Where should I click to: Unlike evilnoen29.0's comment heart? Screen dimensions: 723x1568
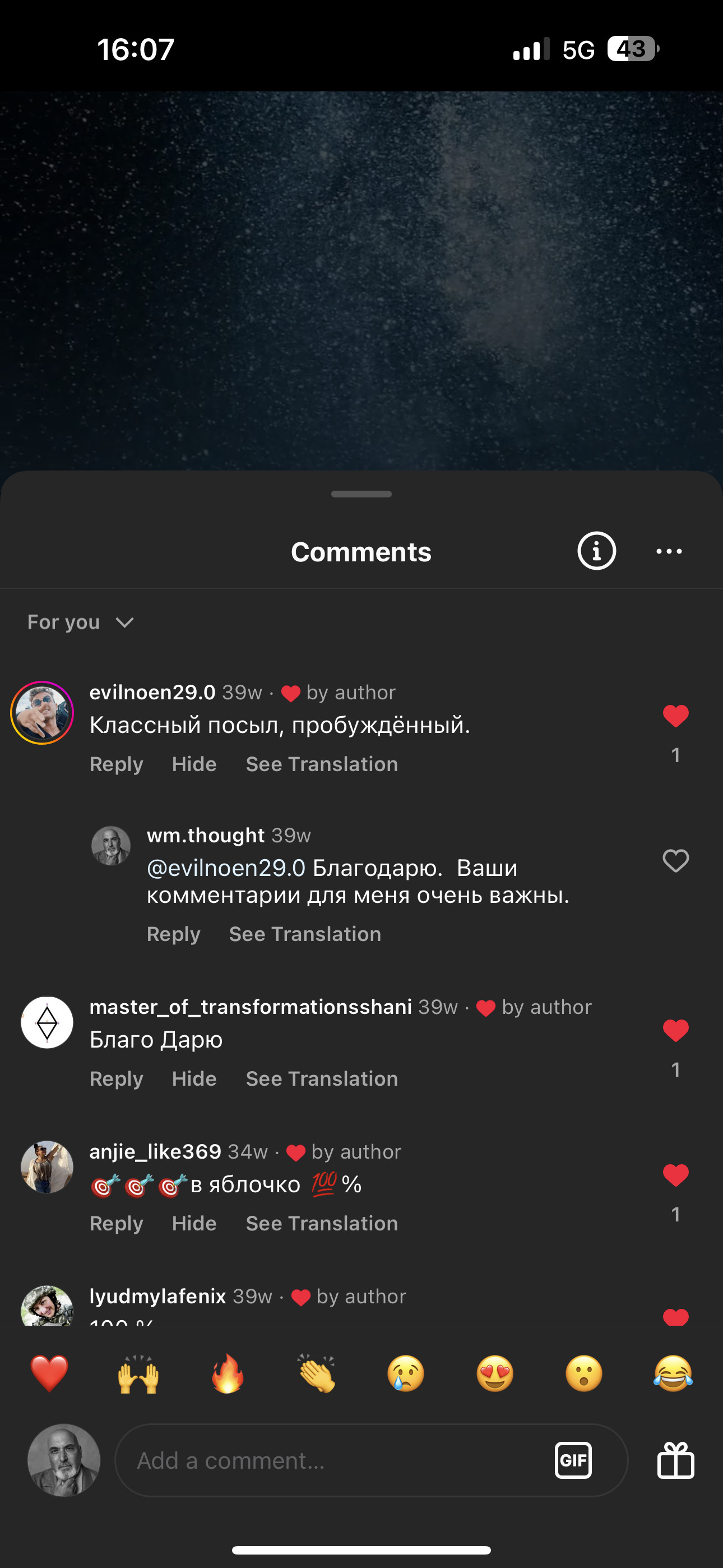675,717
